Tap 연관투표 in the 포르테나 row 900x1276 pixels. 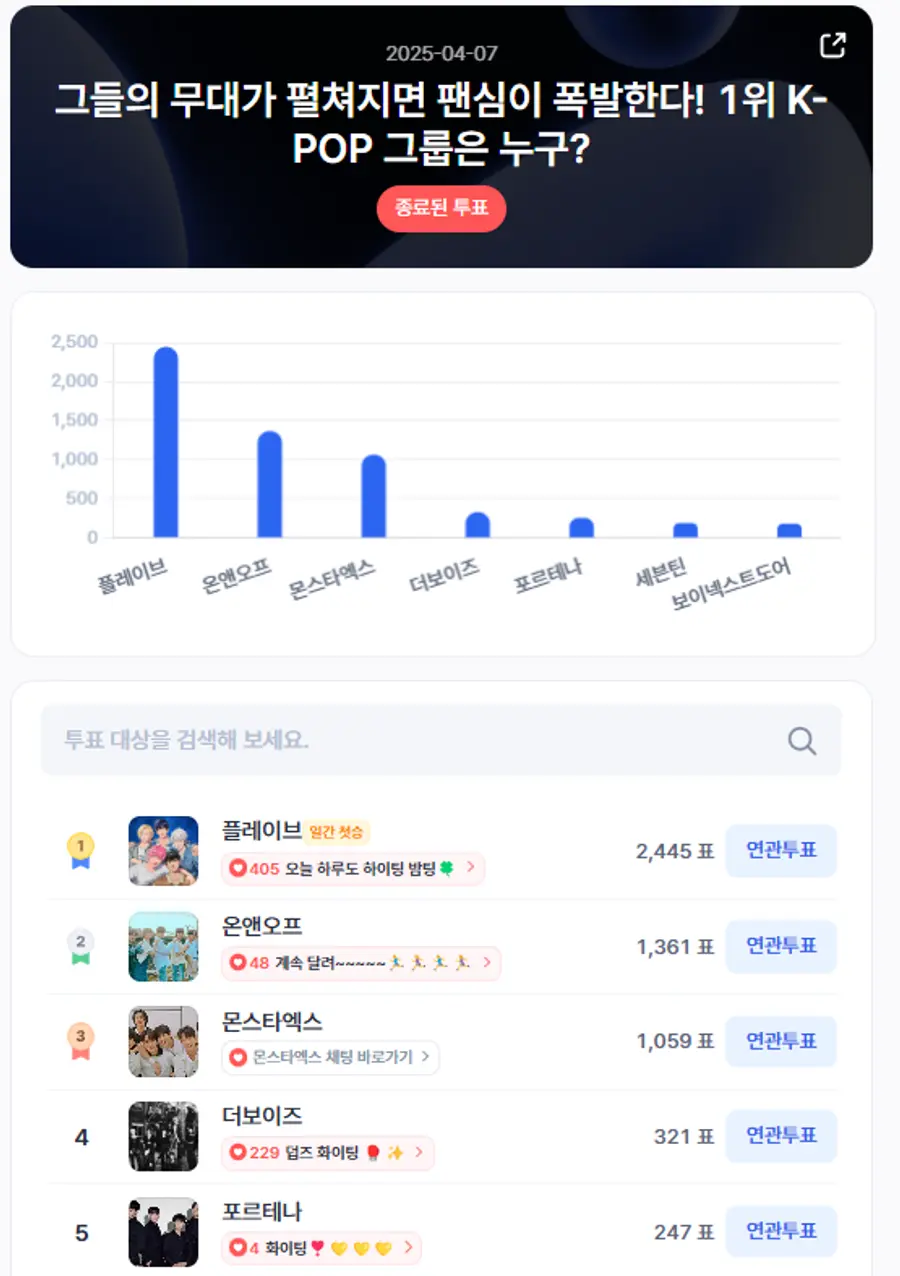781,1232
